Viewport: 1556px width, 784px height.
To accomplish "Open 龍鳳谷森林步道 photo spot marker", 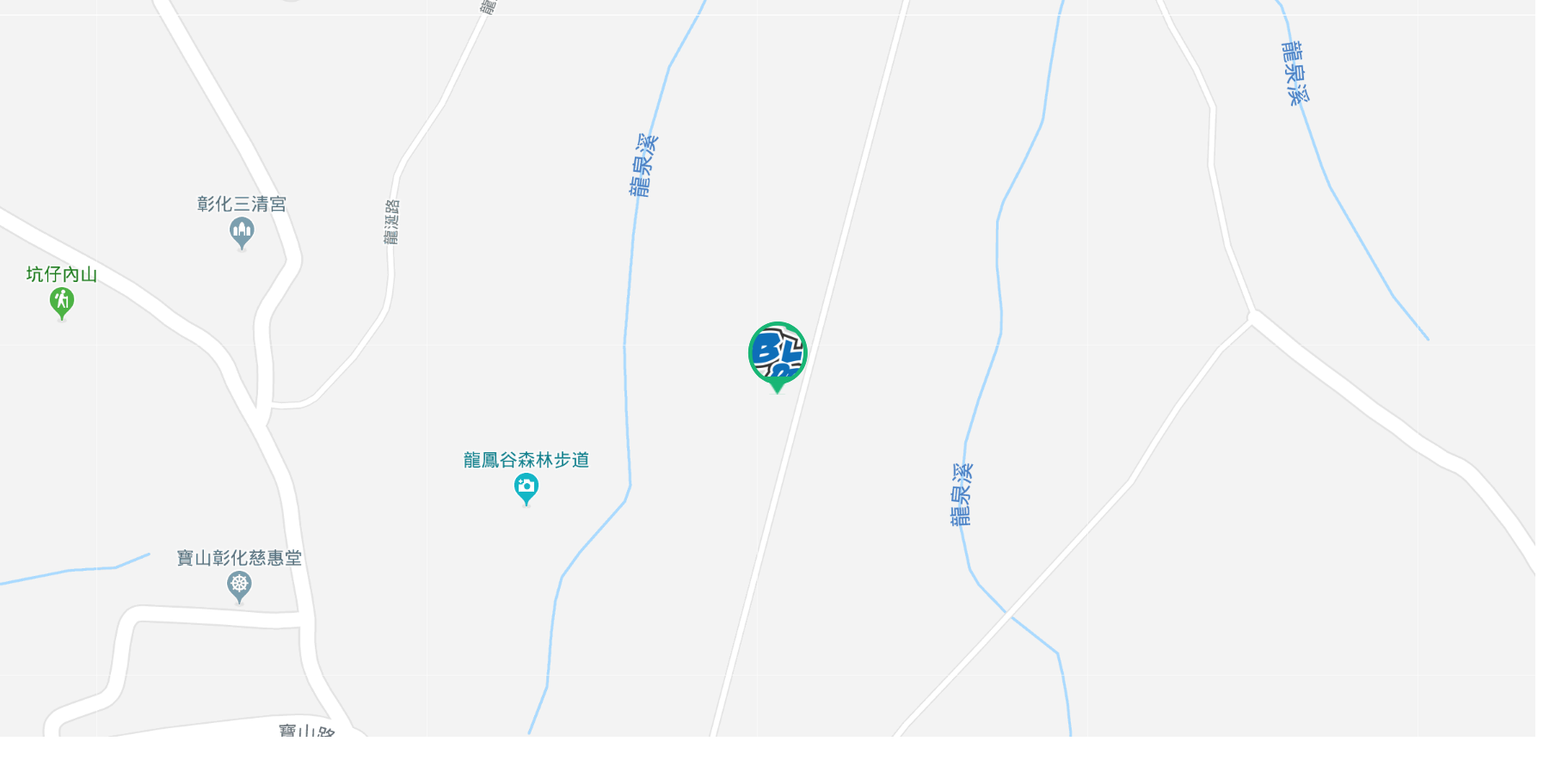I will click(526, 487).
